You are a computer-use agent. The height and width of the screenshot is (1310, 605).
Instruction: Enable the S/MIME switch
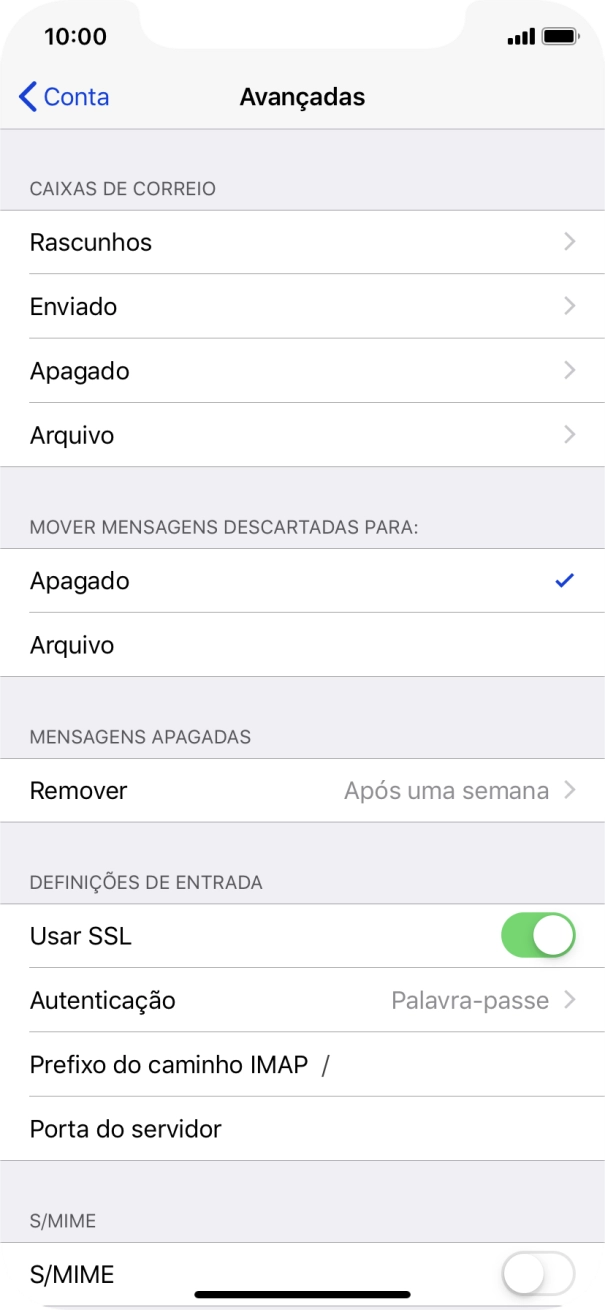[x=537, y=1274]
